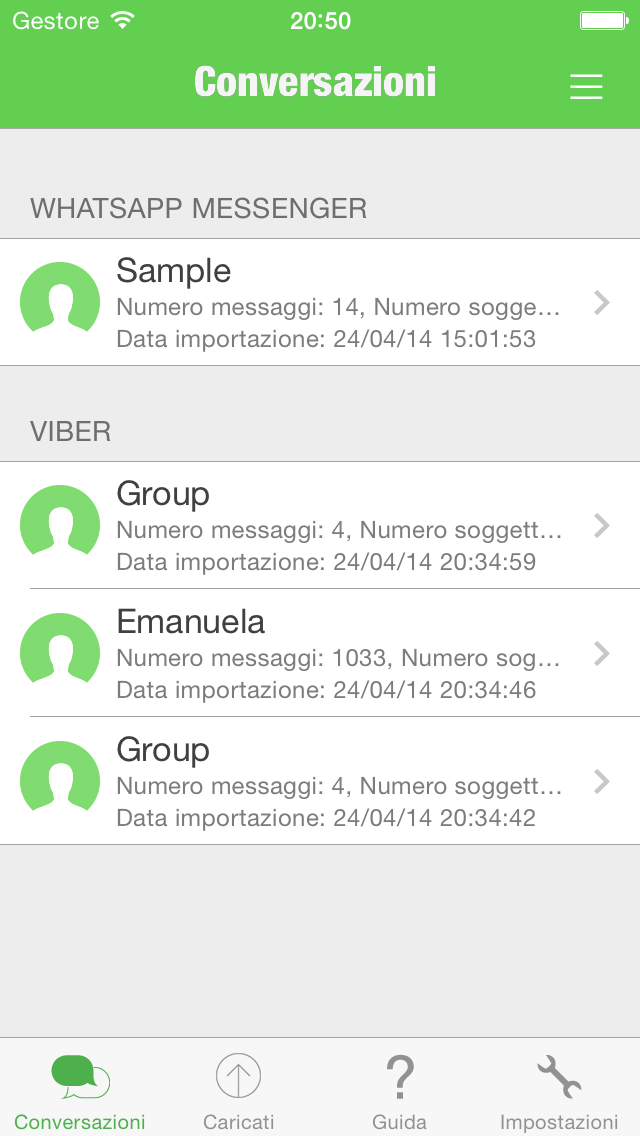Open the Group conversation imported at 20:34:59
The image size is (640, 1136).
[x=320, y=526]
